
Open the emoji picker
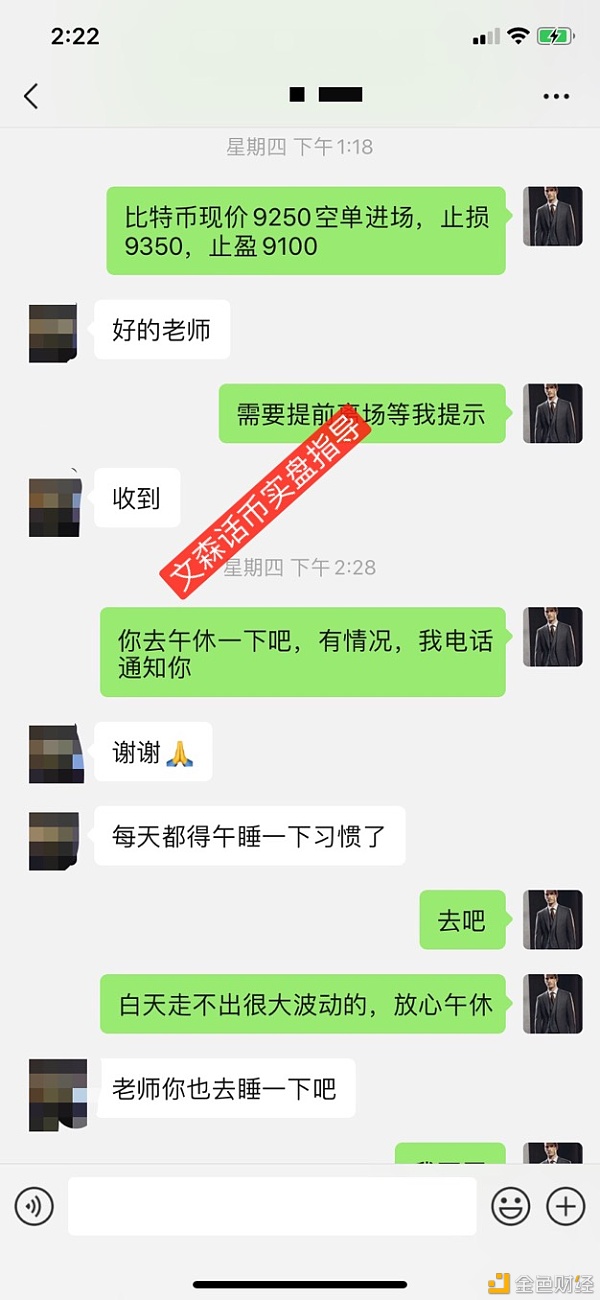(511, 1207)
